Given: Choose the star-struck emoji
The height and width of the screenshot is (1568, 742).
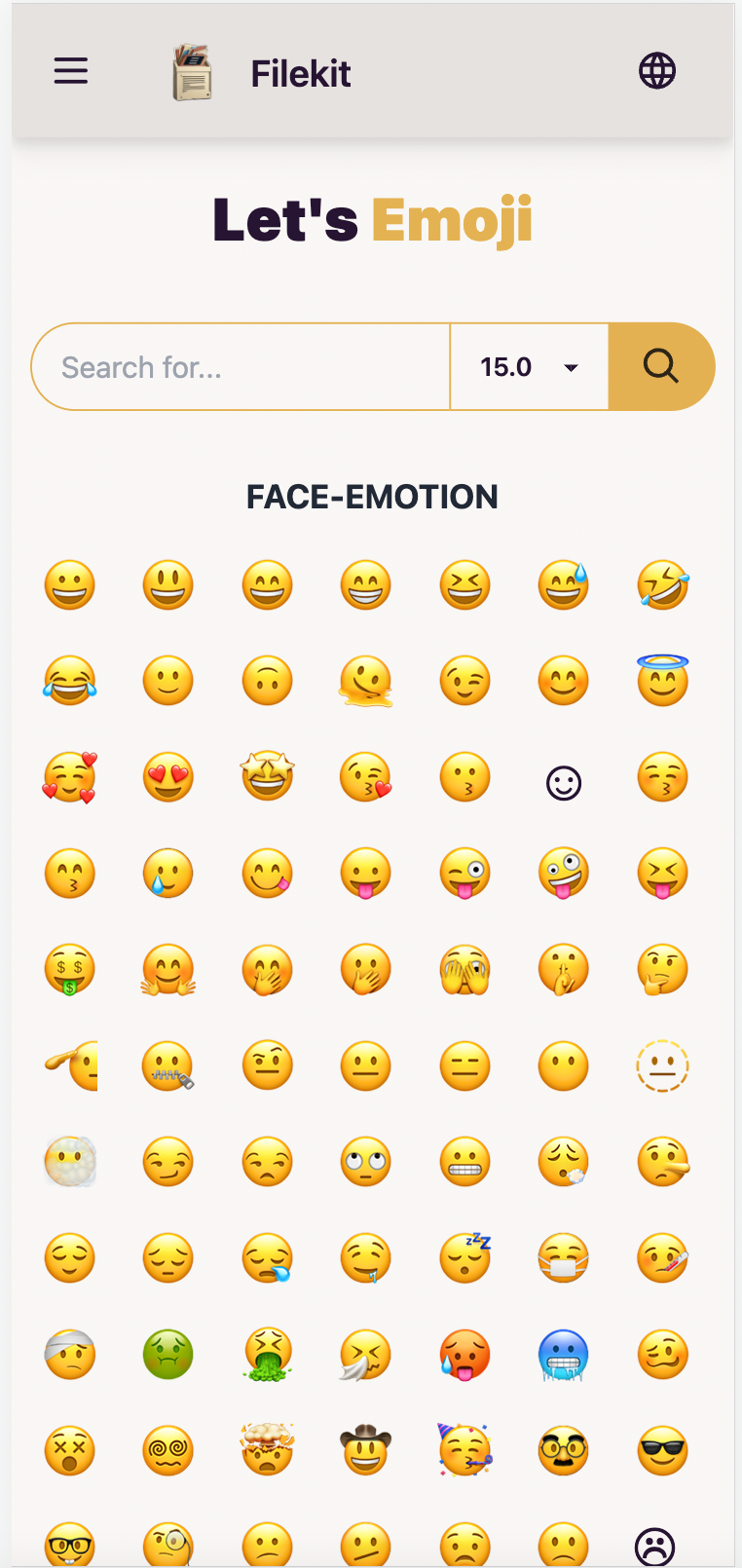Looking at the screenshot, I should coord(268,777).
